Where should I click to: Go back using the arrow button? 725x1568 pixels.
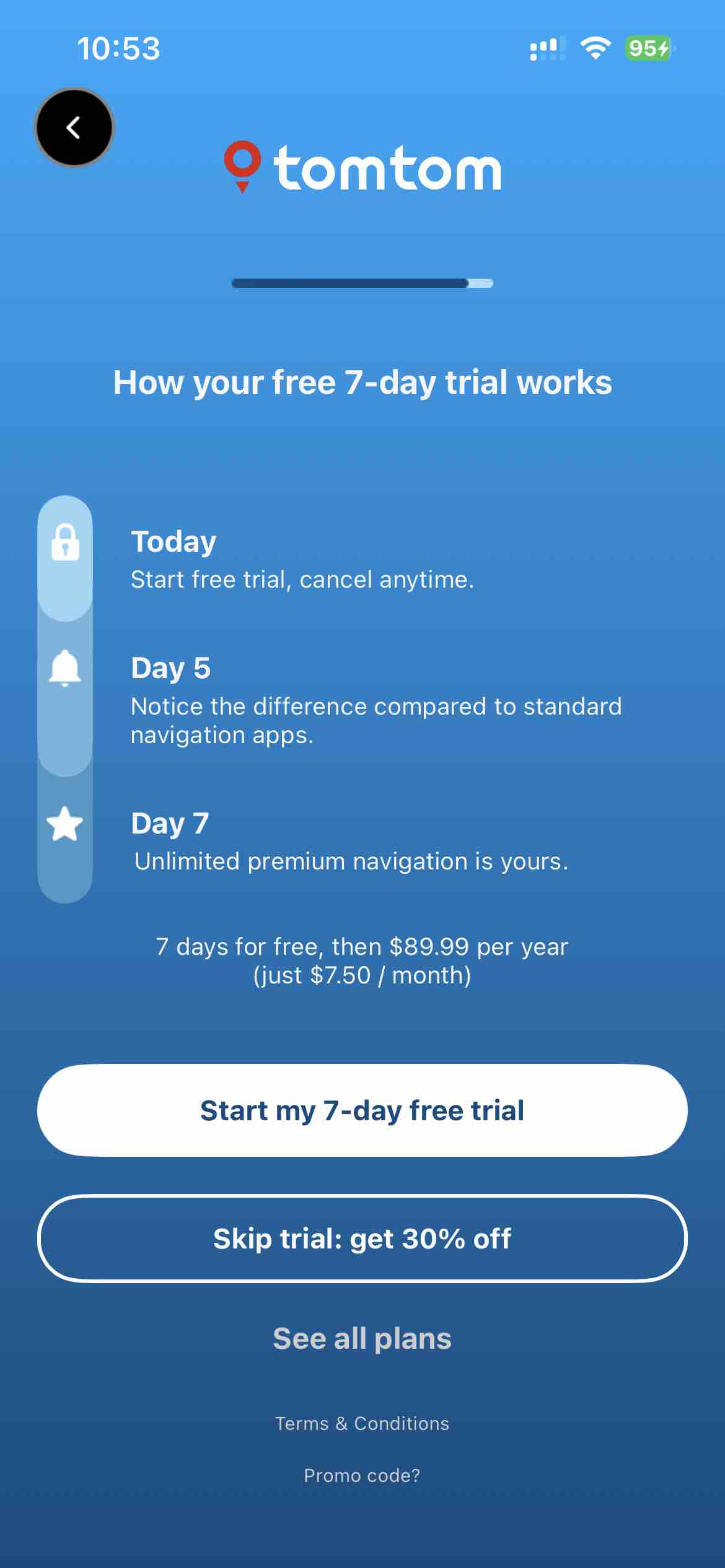[x=74, y=128]
